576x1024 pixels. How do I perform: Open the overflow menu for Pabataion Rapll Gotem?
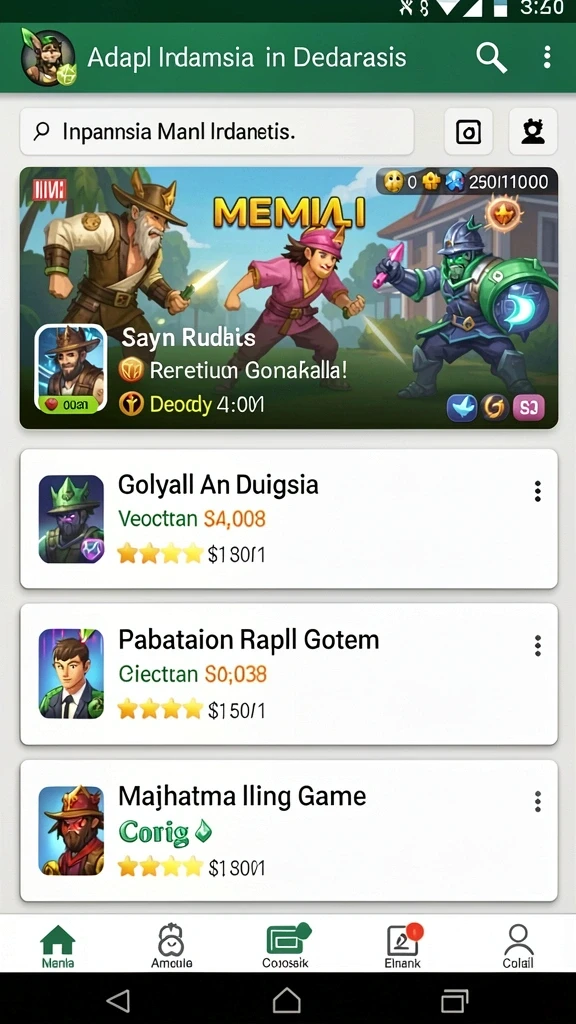537,645
